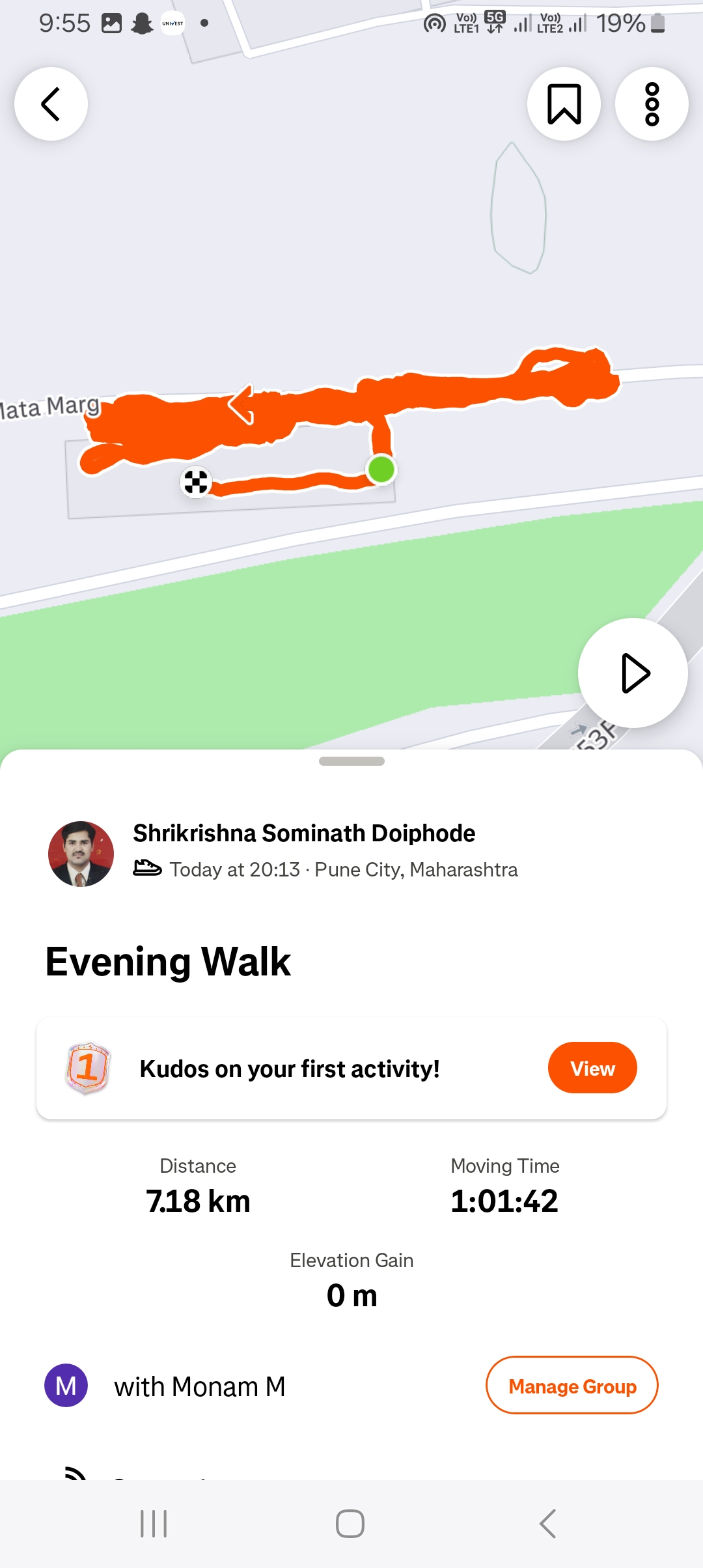The image size is (703, 1568).
Task: Go back using the top-left arrow
Action: 51,104
